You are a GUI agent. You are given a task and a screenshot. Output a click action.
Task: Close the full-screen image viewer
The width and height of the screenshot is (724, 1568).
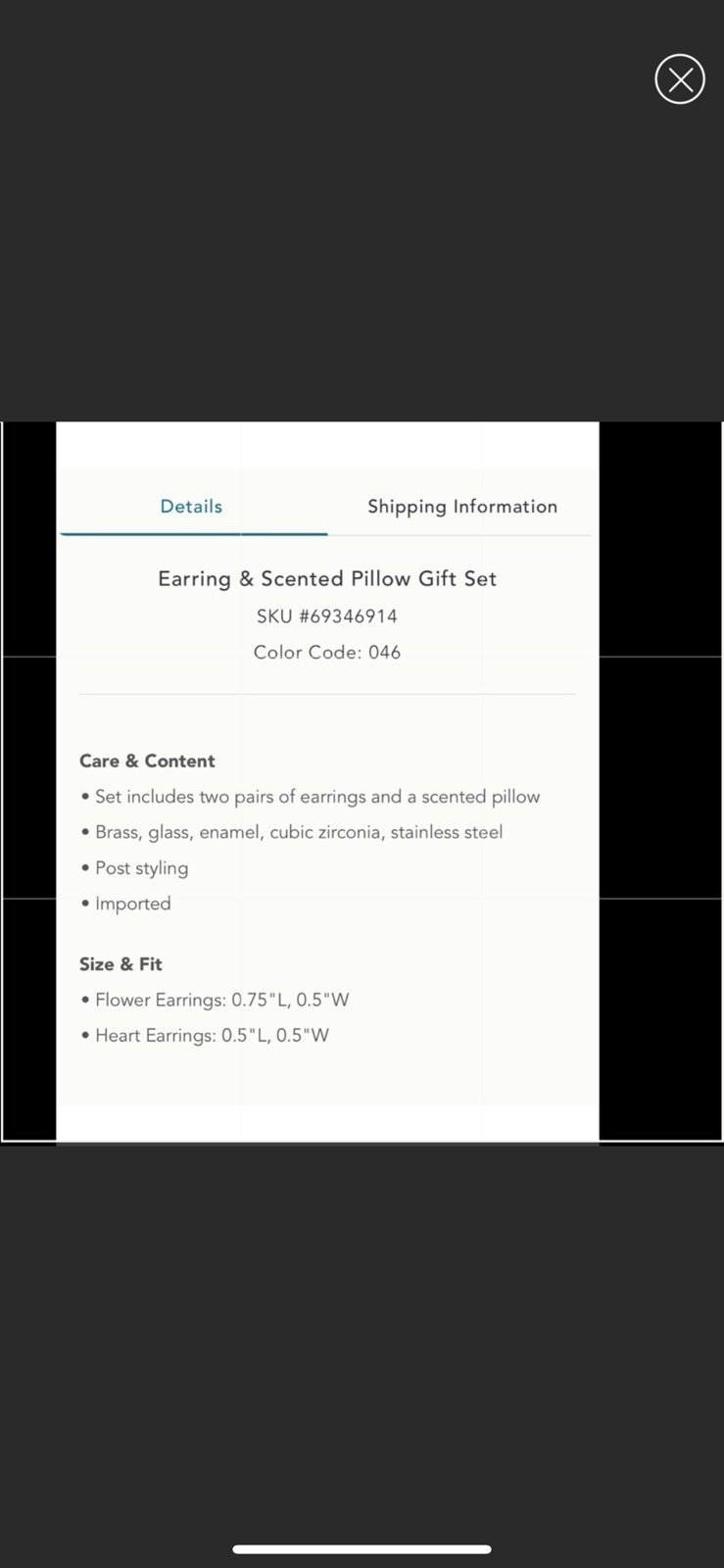click(680, 79)
